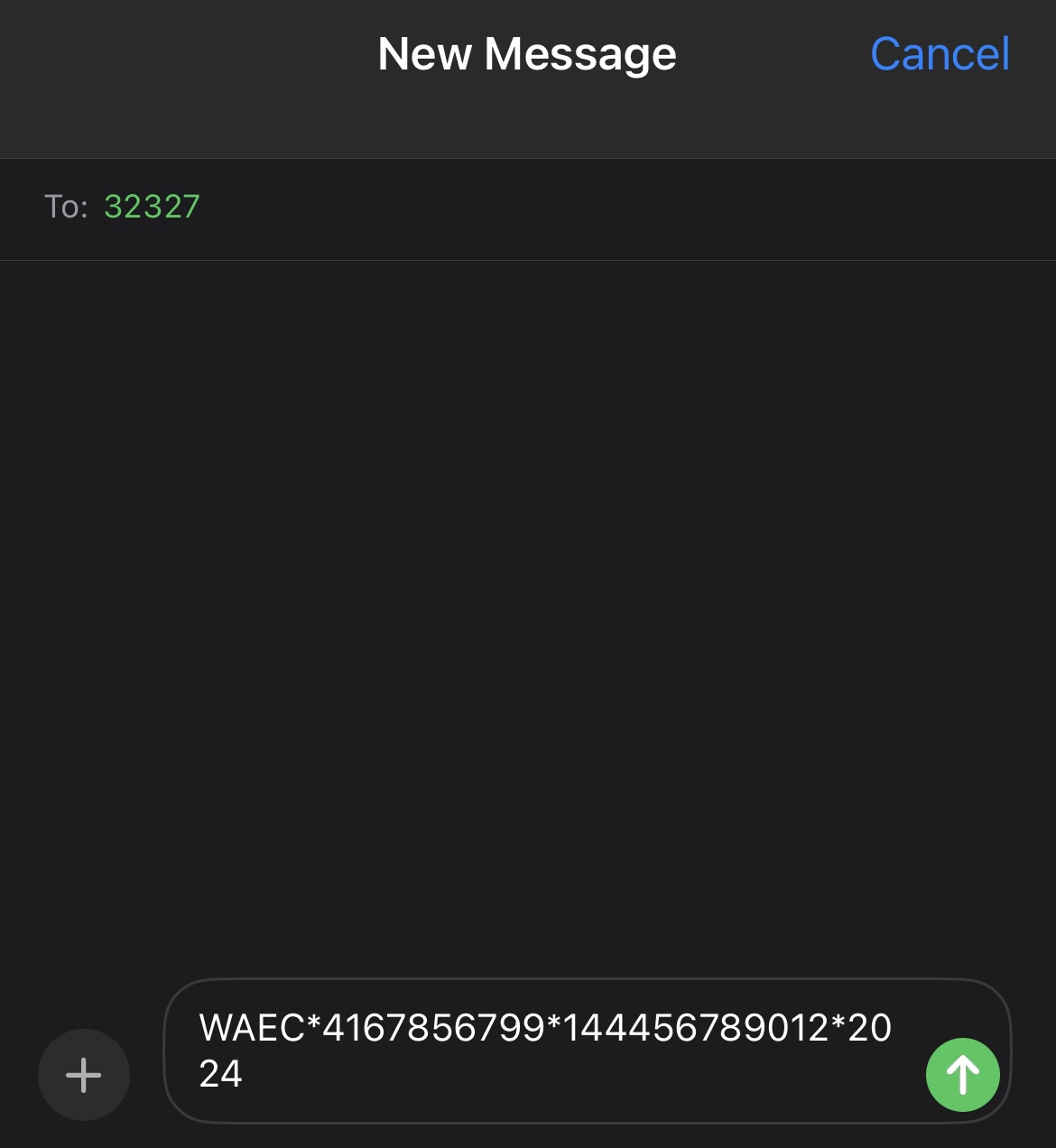Select the recipient number 32327

[152, 207]
